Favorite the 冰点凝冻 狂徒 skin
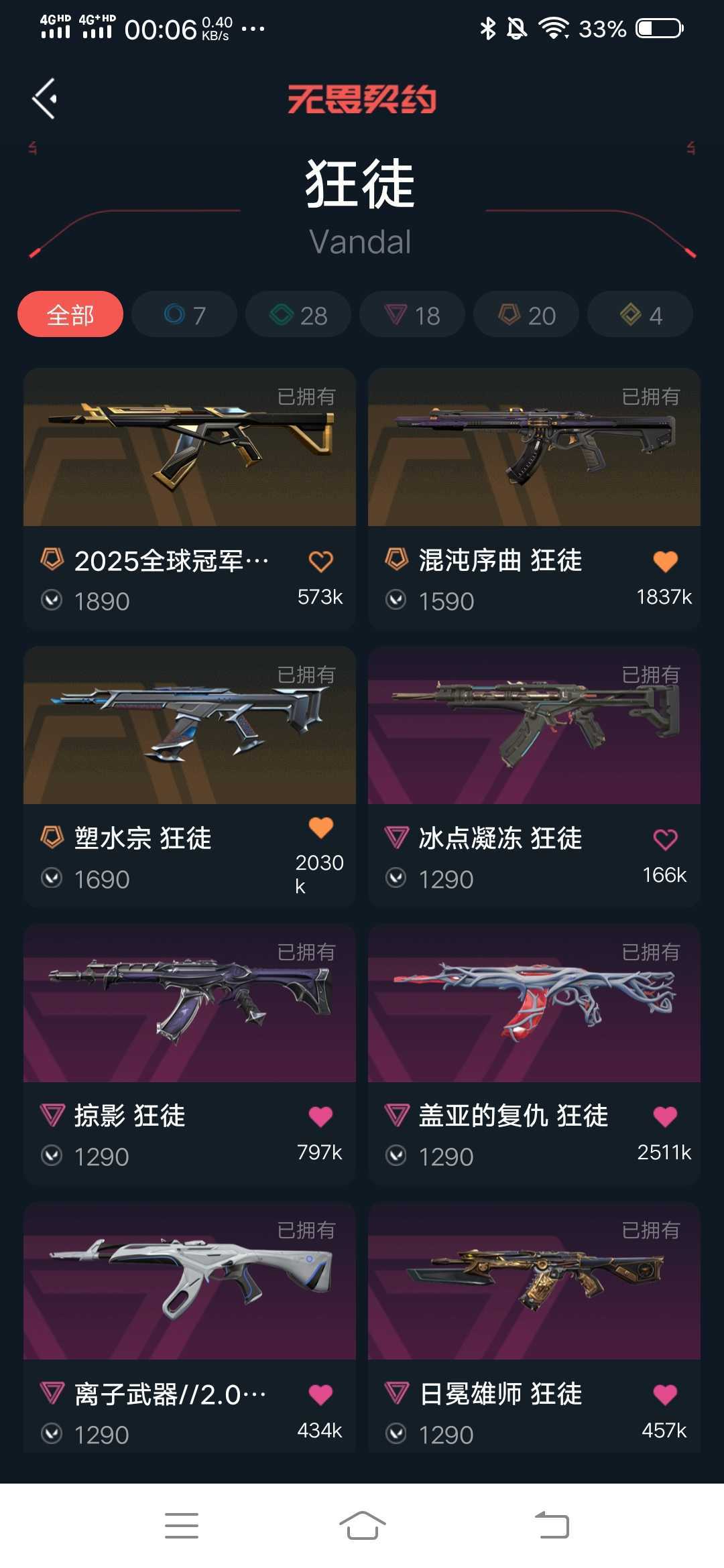 pos(666,838)
